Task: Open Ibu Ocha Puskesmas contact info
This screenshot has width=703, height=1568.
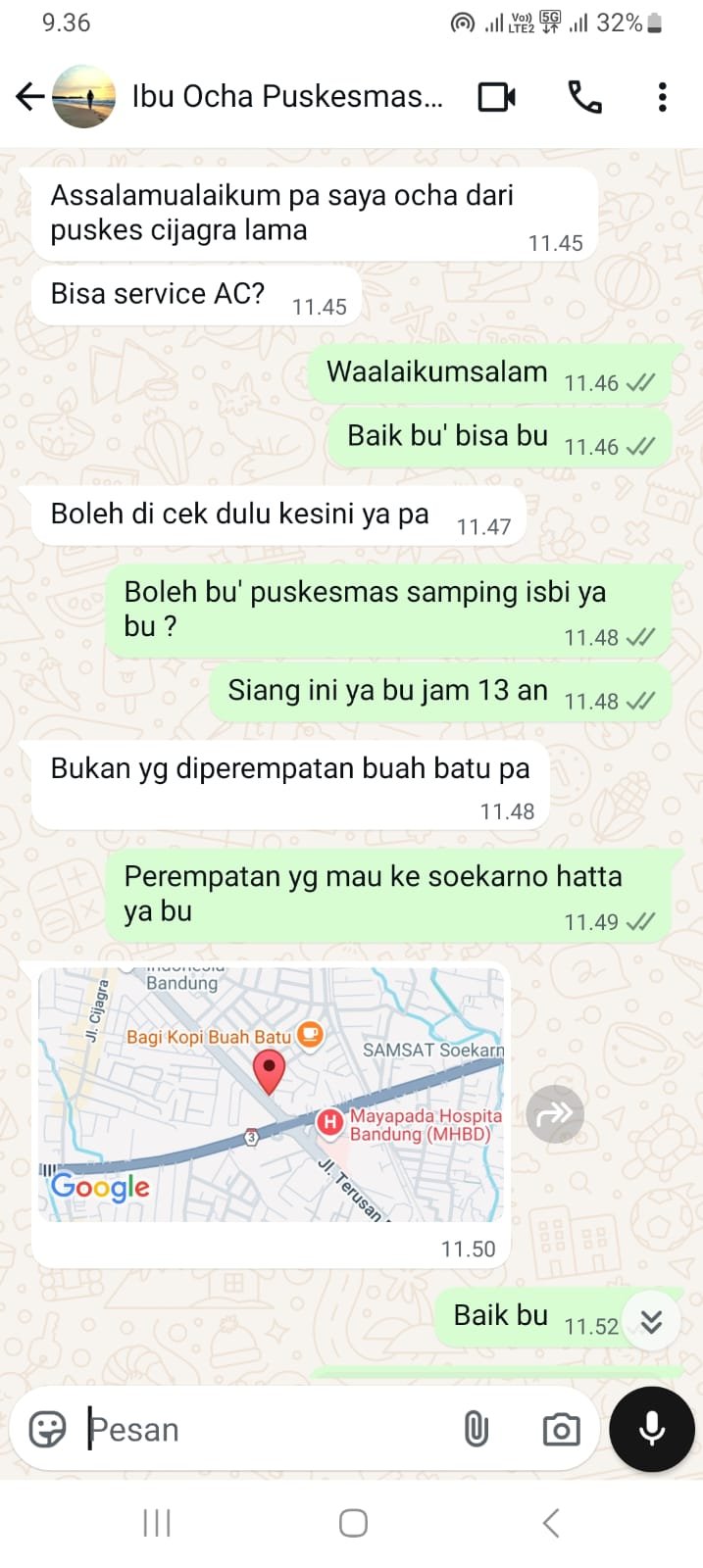Action: [x=286, y=96]
